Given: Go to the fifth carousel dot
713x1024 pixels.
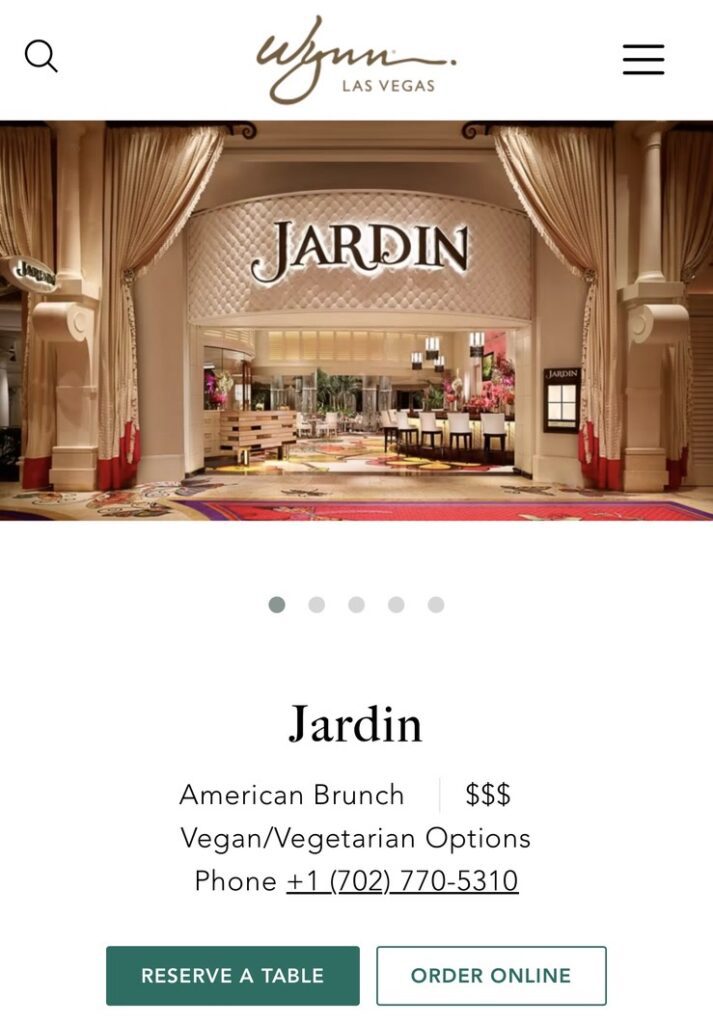Looking at the screenshot, I should pos(436,605).
